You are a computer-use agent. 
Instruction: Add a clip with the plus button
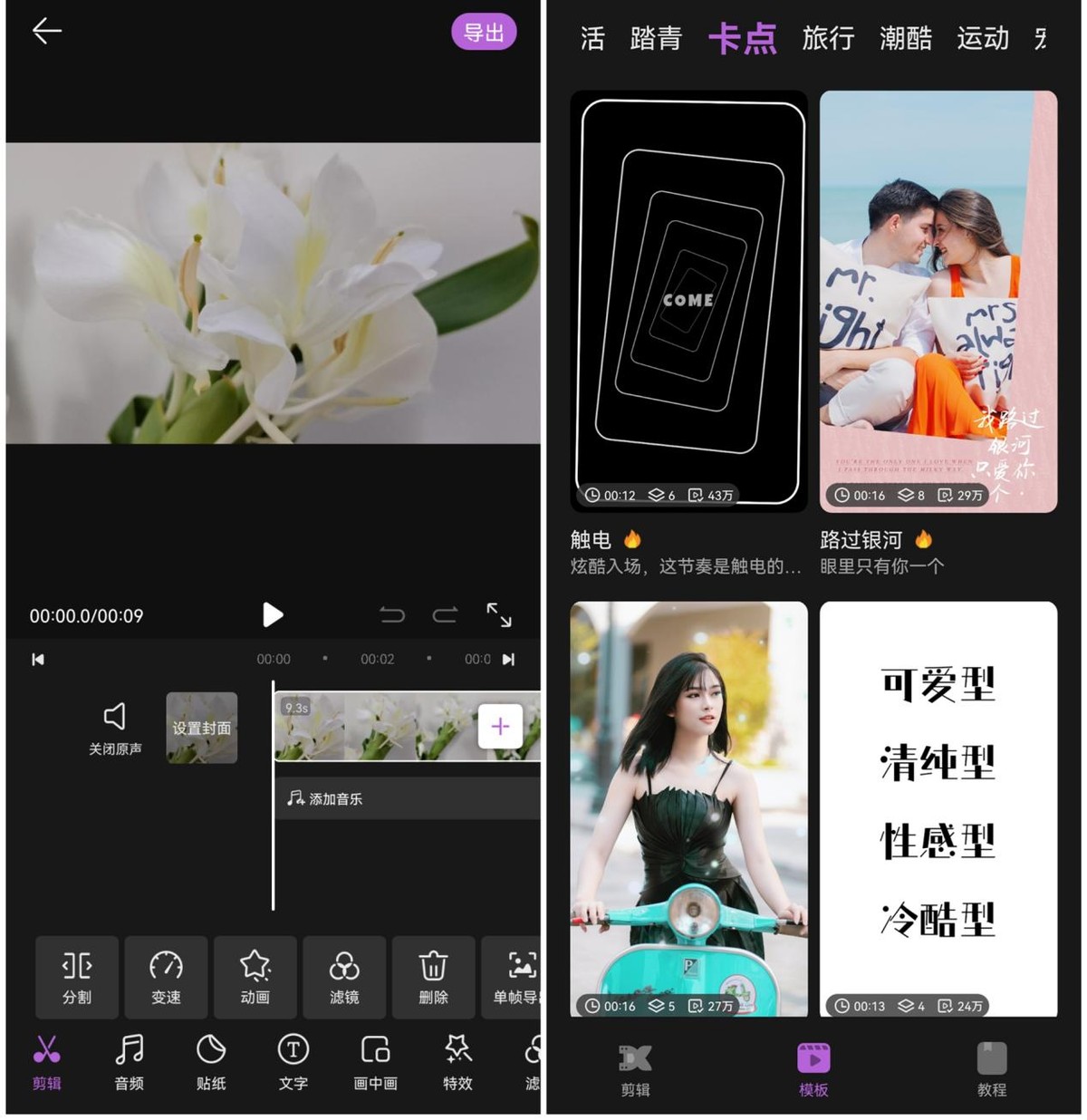(500, 726)
